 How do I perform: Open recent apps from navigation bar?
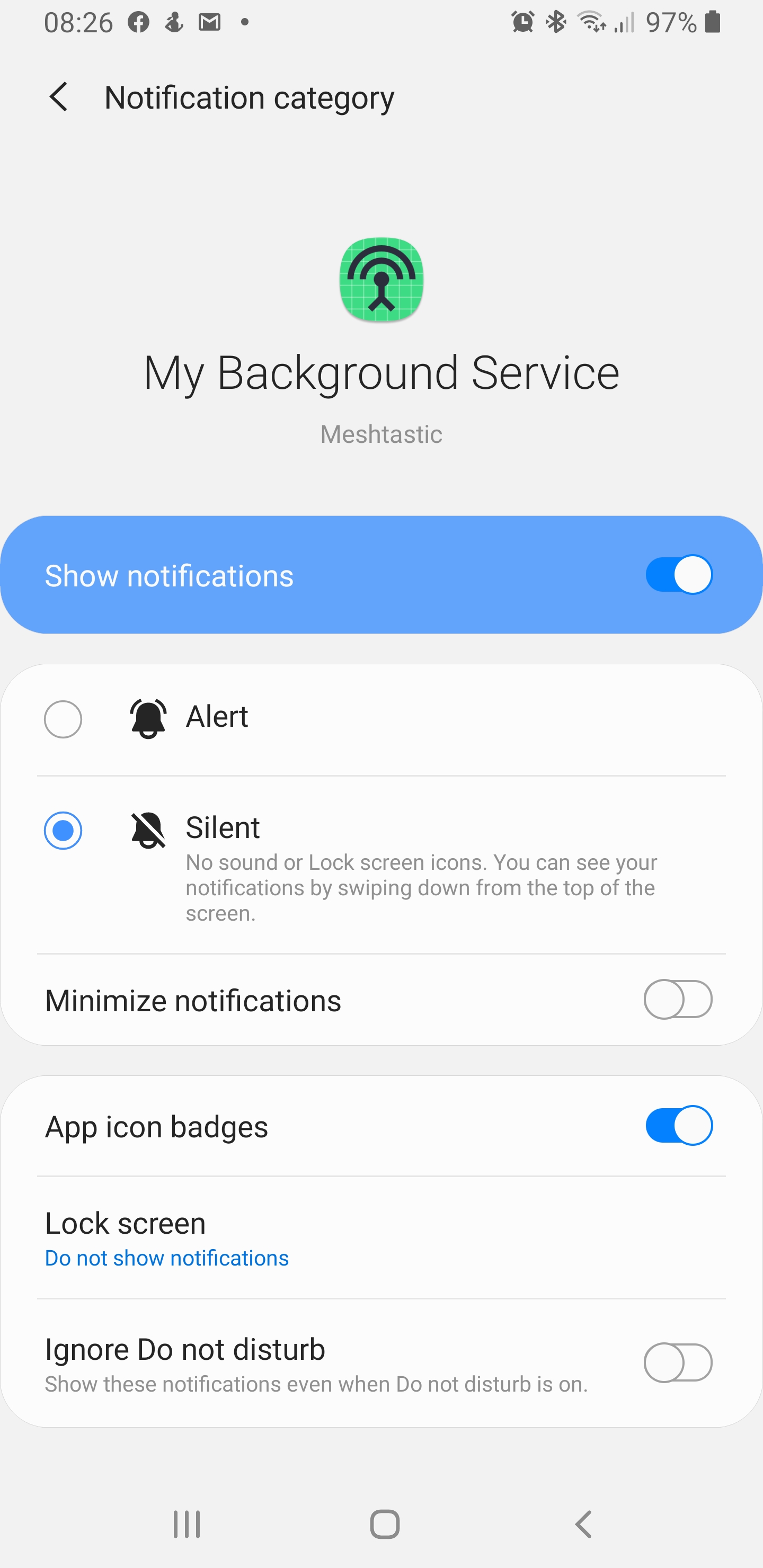[187, 1524]
